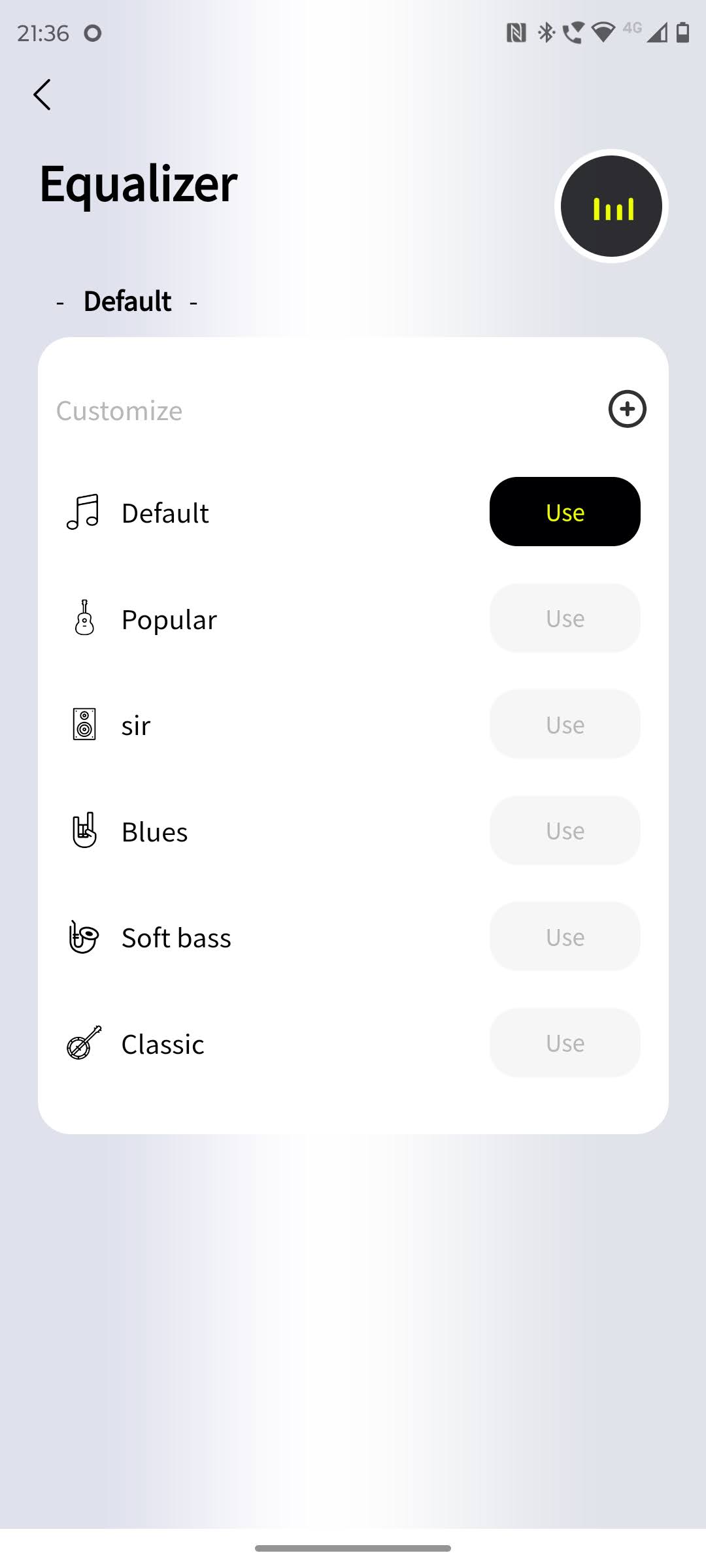Enable the Classic equalizer preset

point(565,1043)
